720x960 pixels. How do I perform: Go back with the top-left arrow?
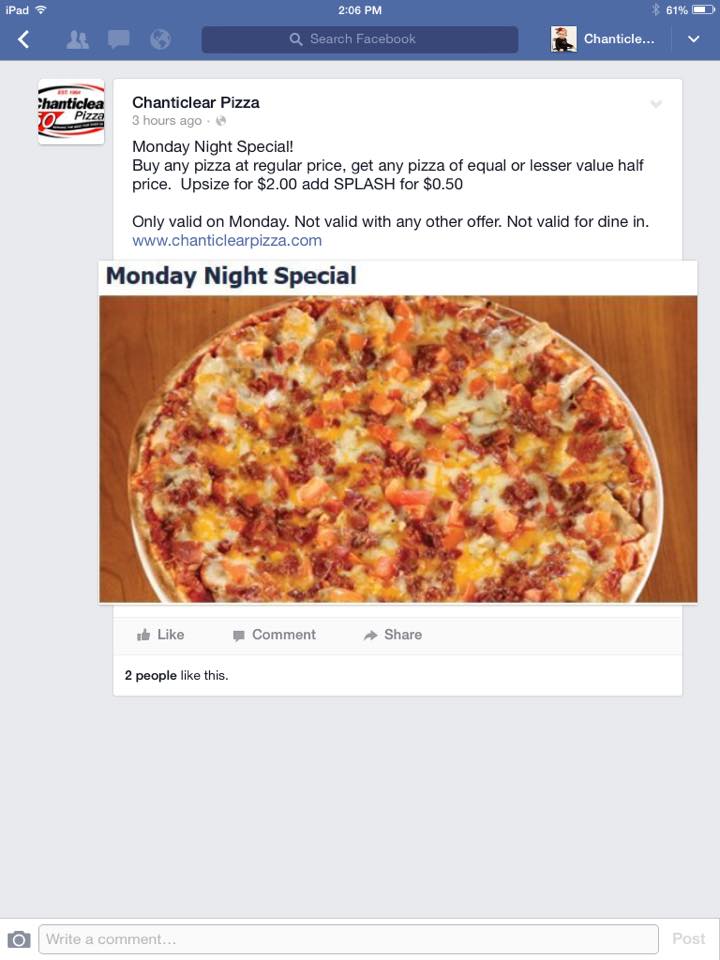pyautogui.click(x=24, y=39)
